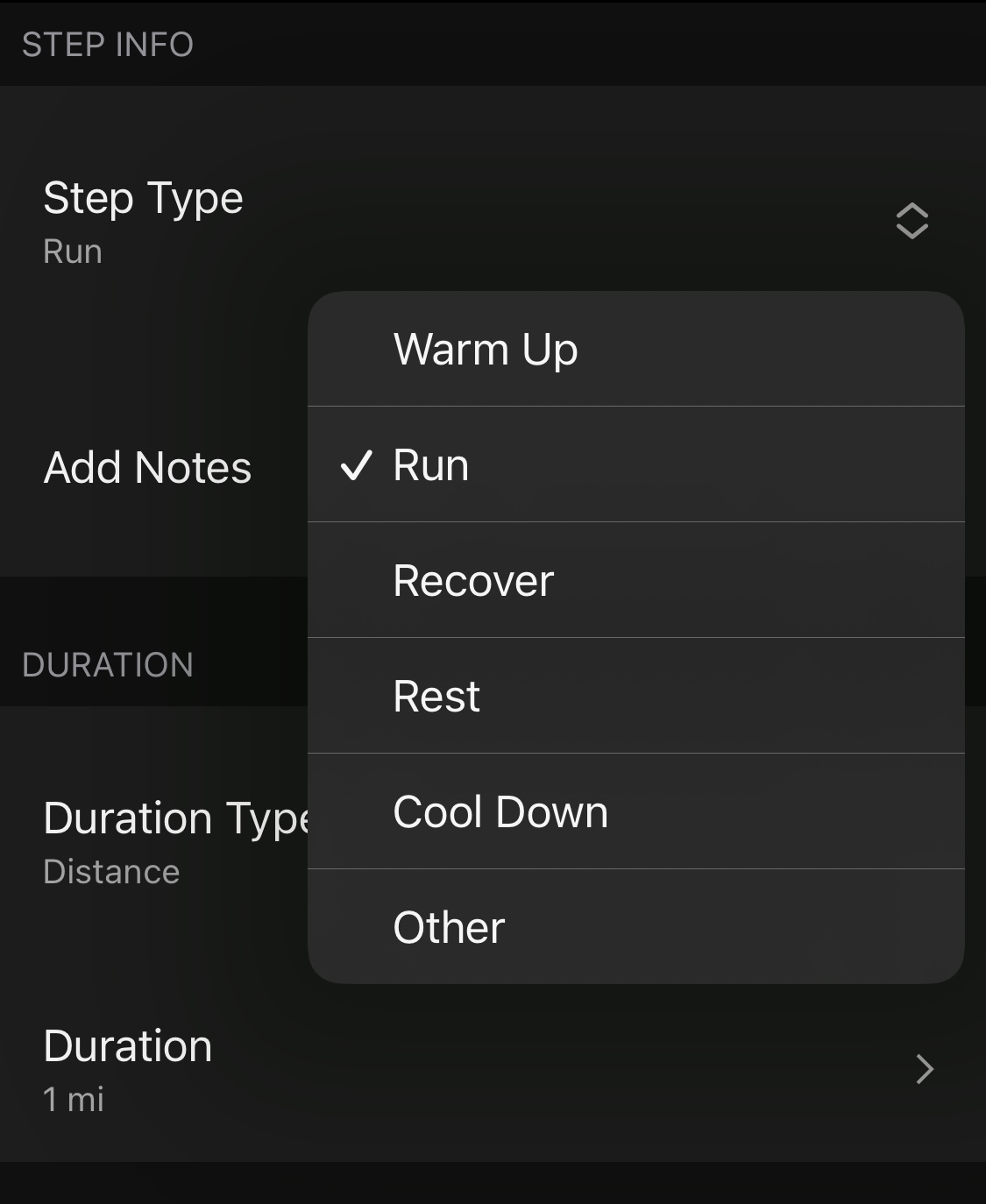Select Warm Up as step type

tap(635, 350)
